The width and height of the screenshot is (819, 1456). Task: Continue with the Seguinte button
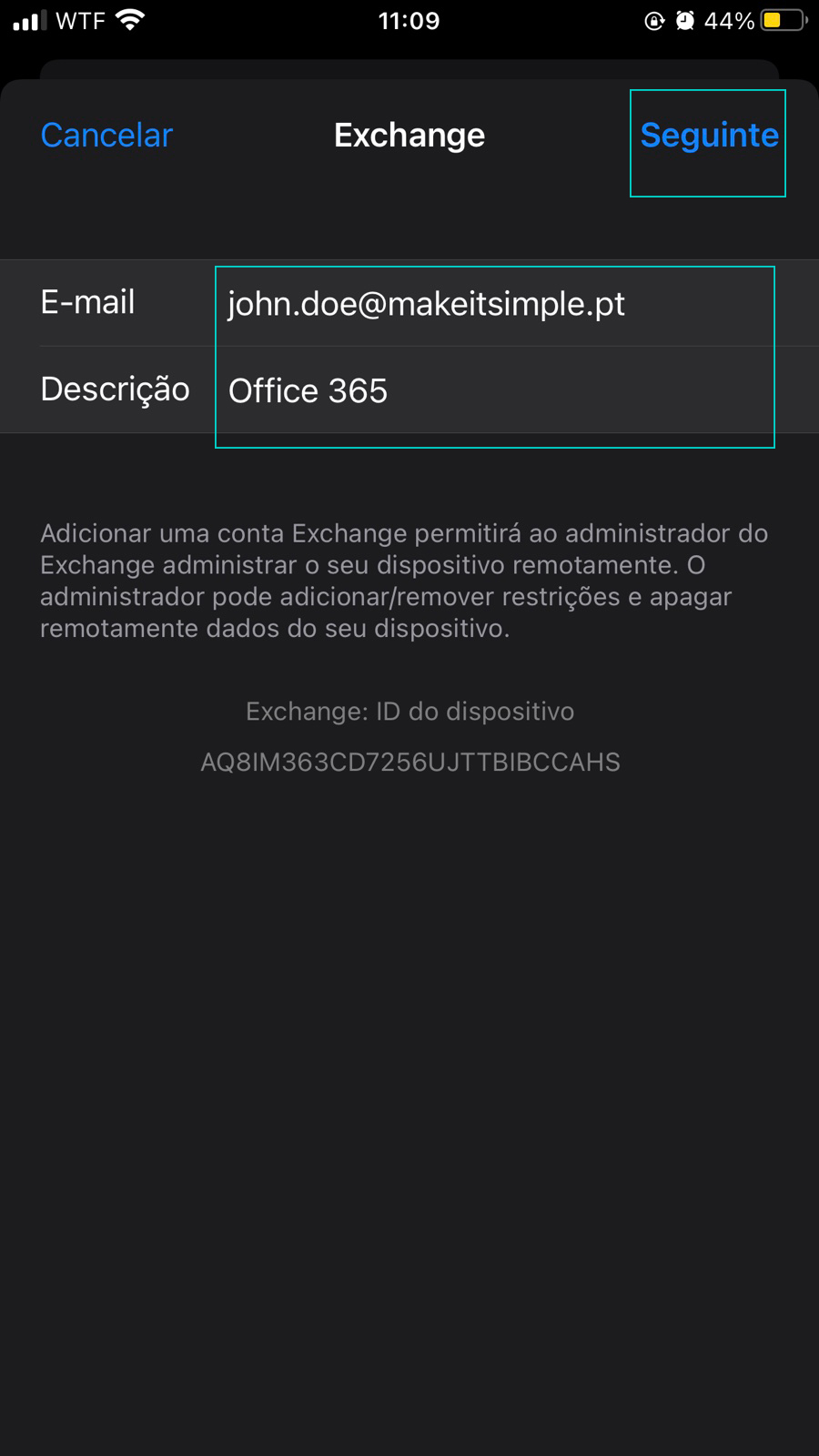pos(709,136)
